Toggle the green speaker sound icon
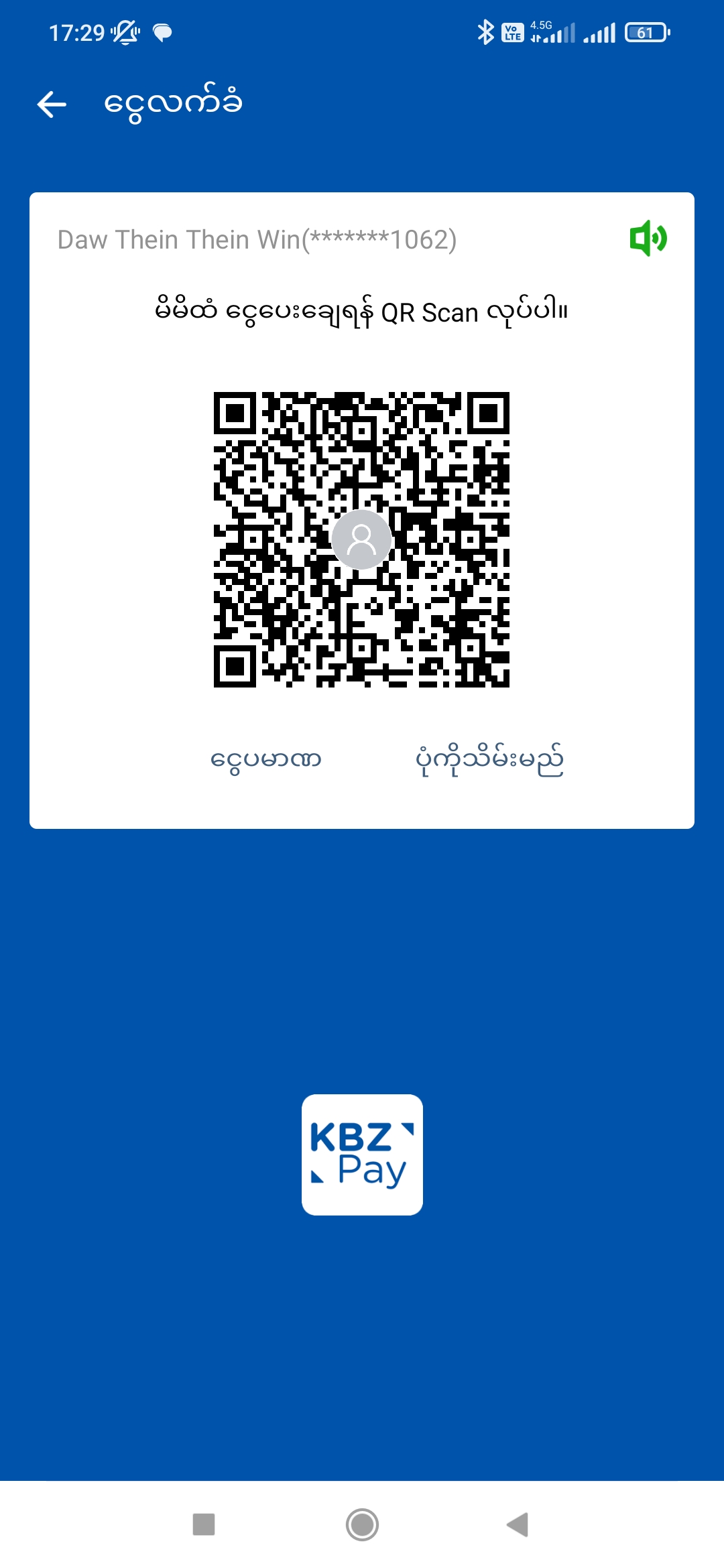 coord(648,238)
